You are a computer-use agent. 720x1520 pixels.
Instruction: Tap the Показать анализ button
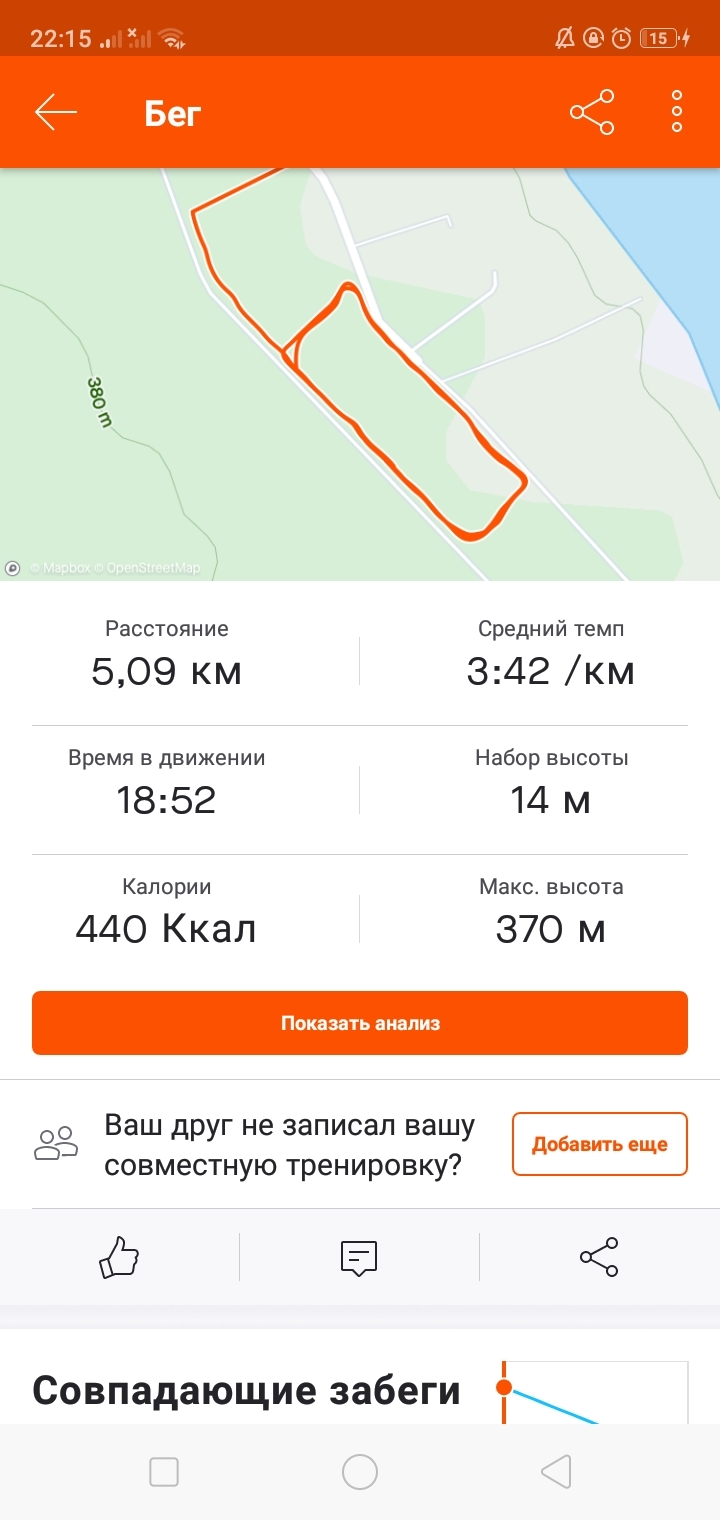(360, 1023)
